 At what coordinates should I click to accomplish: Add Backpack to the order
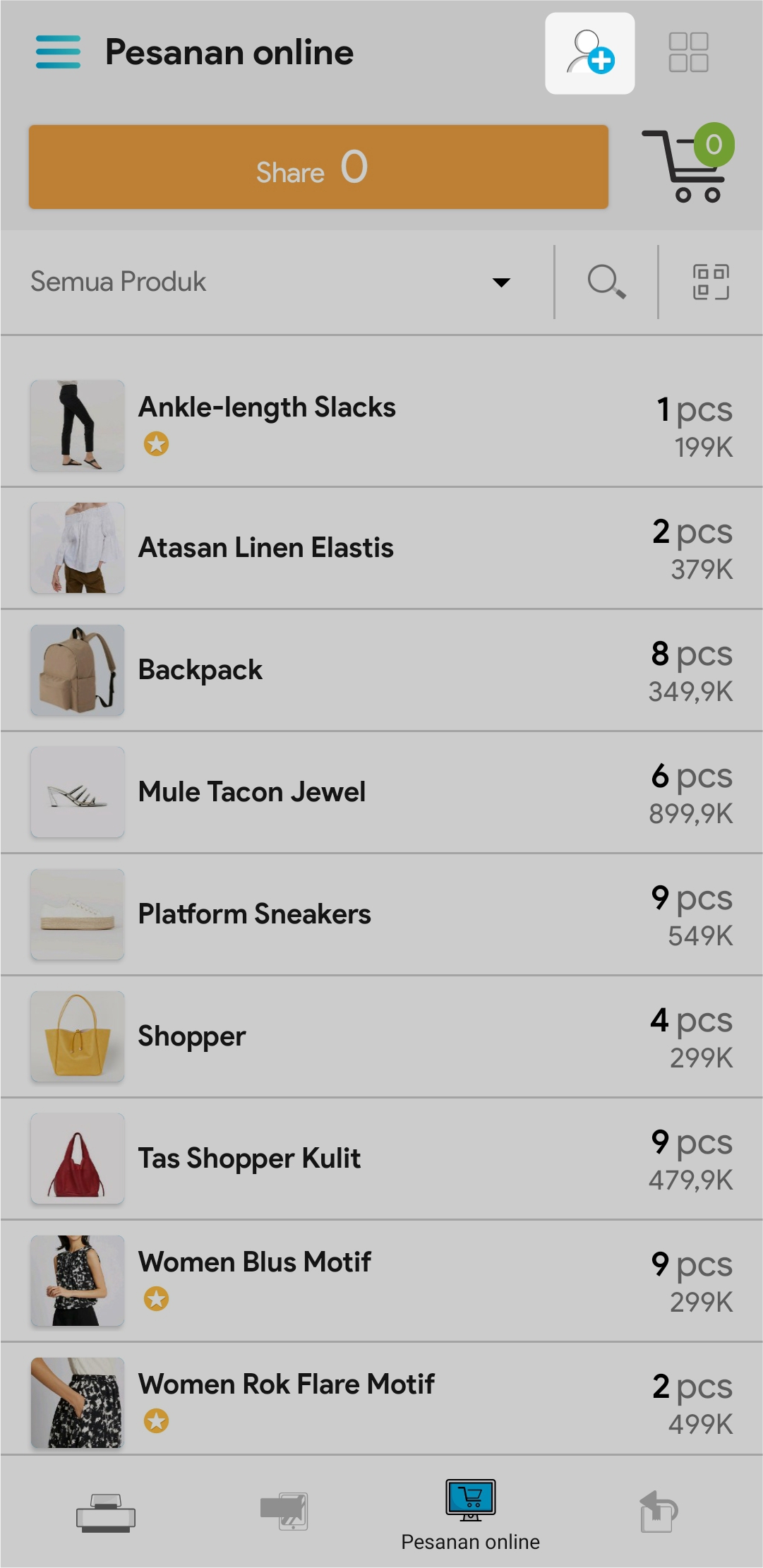381,670
